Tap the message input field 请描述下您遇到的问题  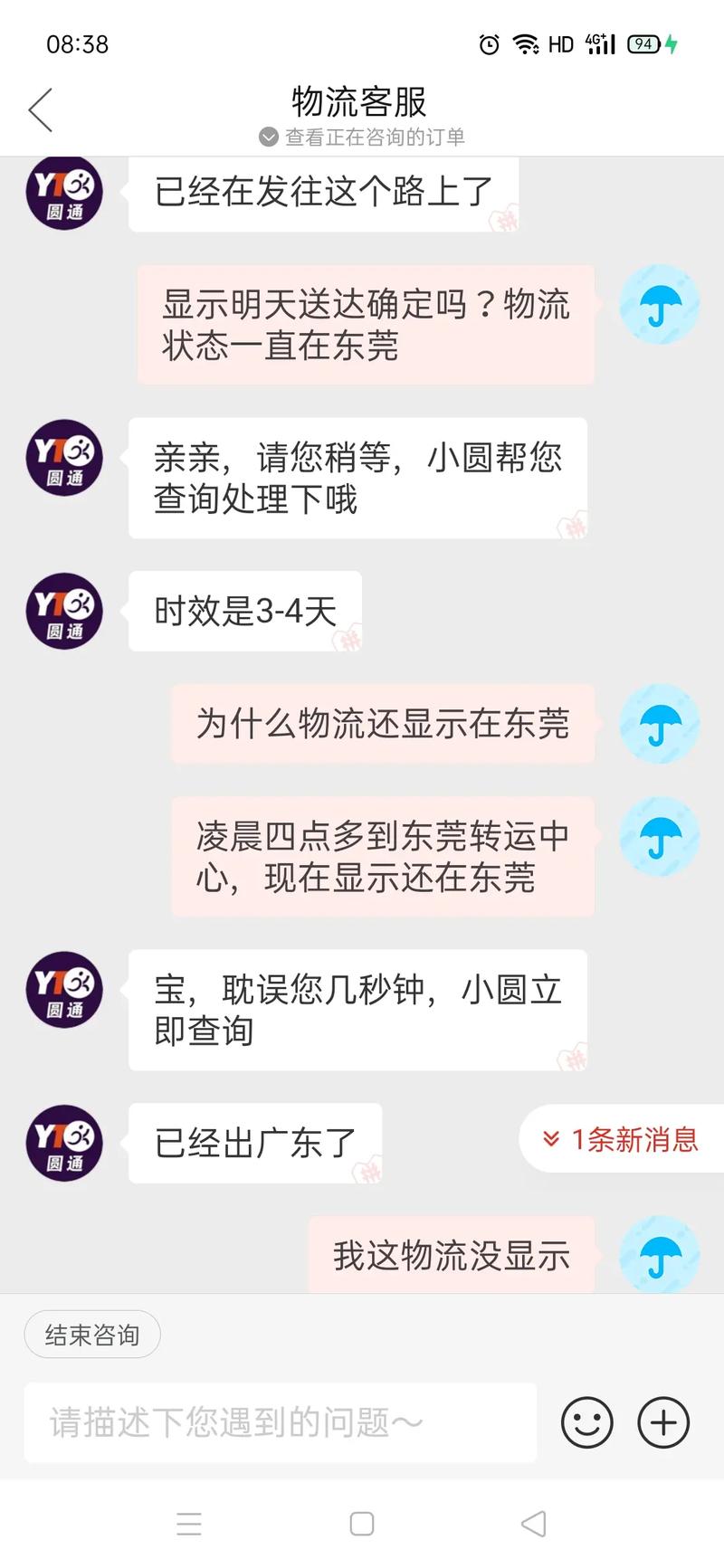click(281, 1422)
